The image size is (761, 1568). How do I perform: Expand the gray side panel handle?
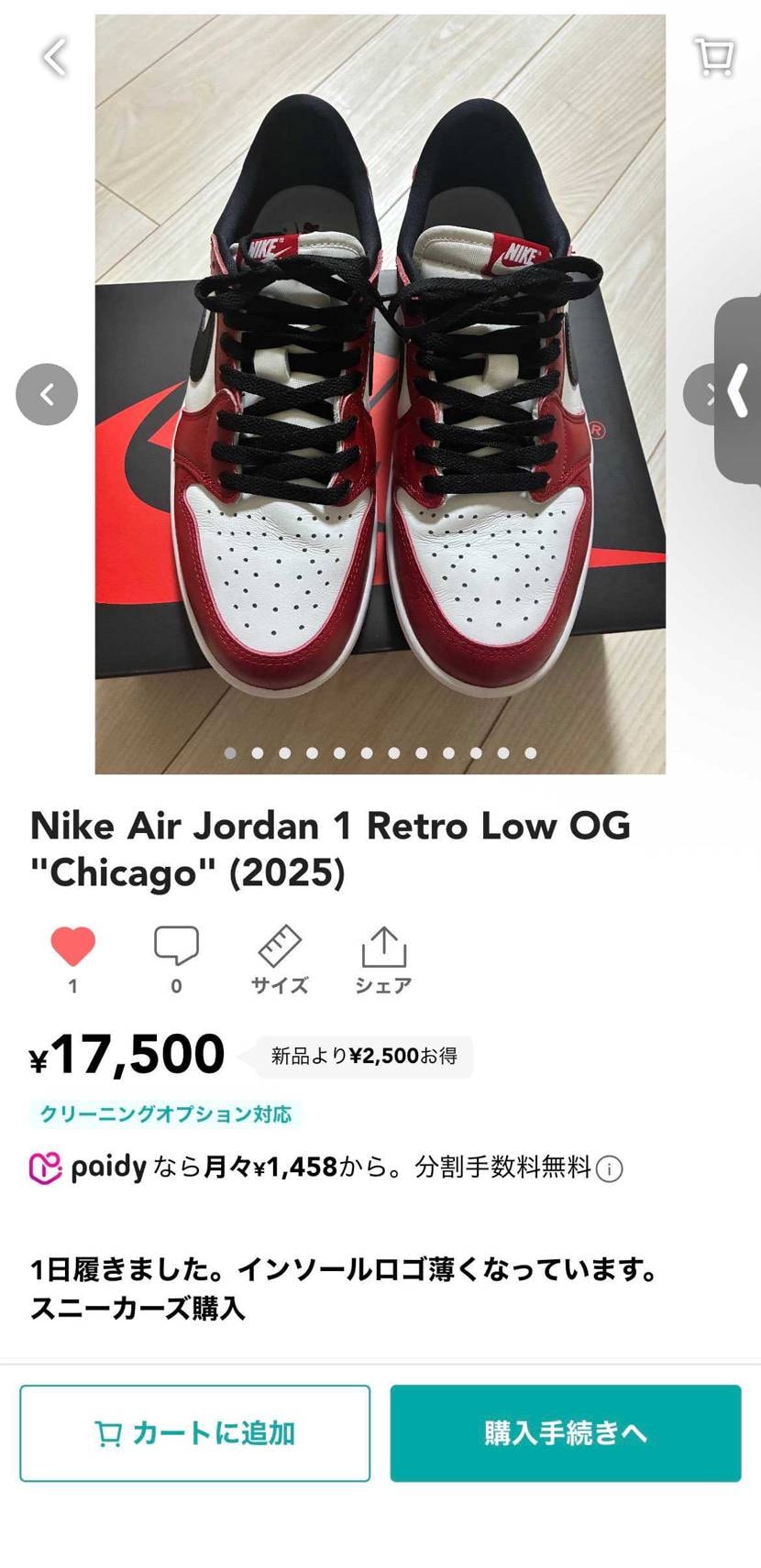point(741,391)
